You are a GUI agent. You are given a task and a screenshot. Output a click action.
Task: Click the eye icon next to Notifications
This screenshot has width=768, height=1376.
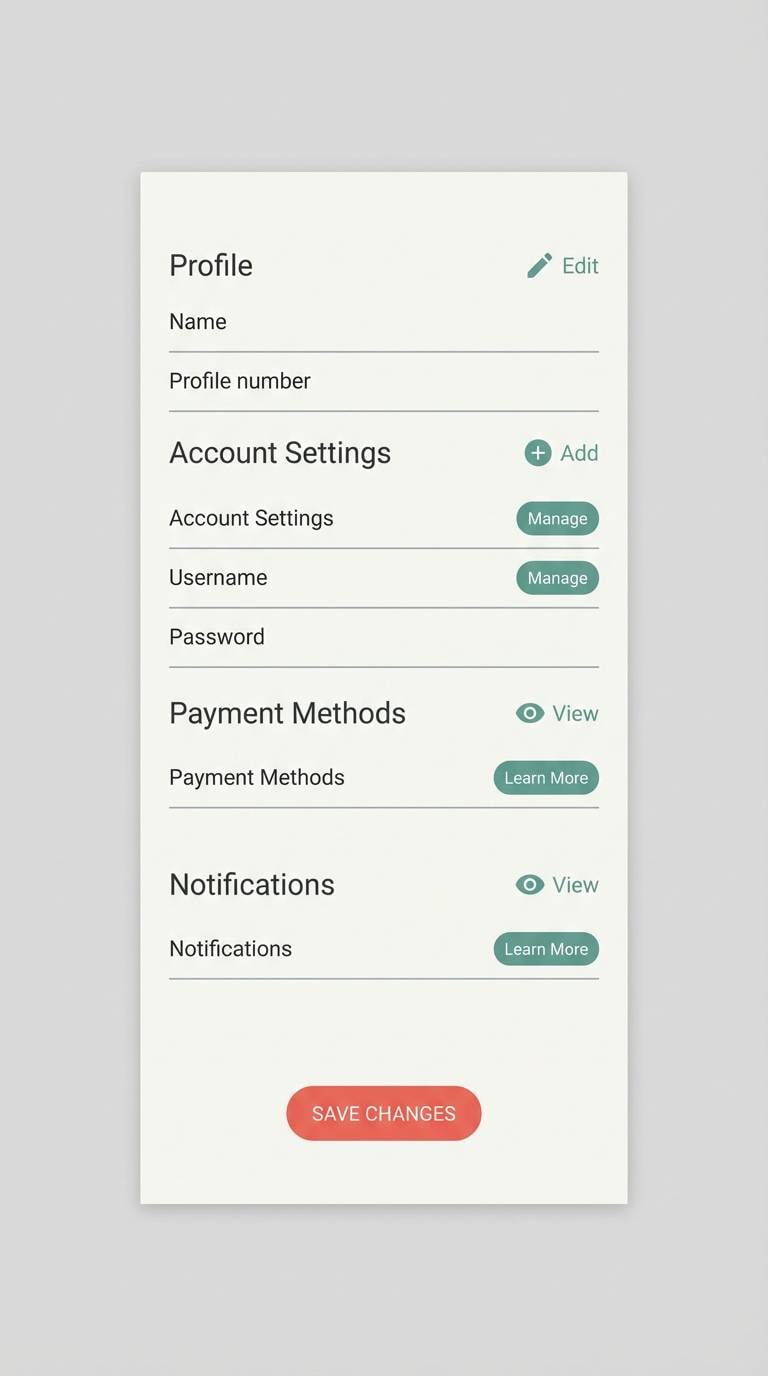[530, 884]
